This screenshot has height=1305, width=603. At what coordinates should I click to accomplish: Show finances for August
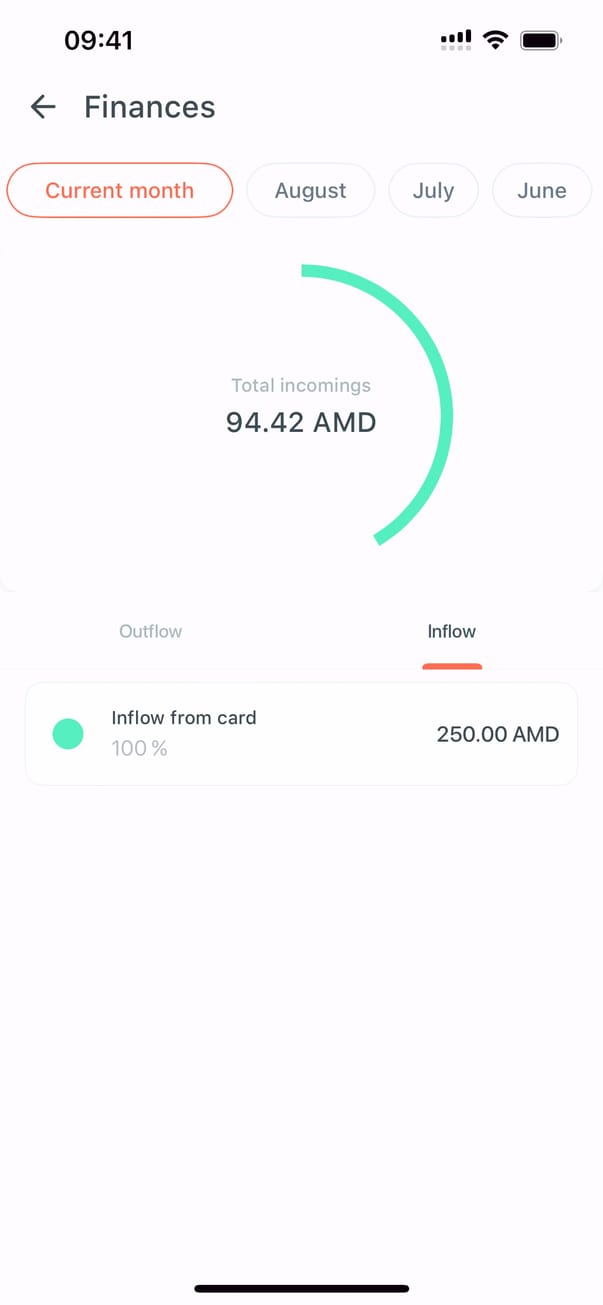point(310,190)
